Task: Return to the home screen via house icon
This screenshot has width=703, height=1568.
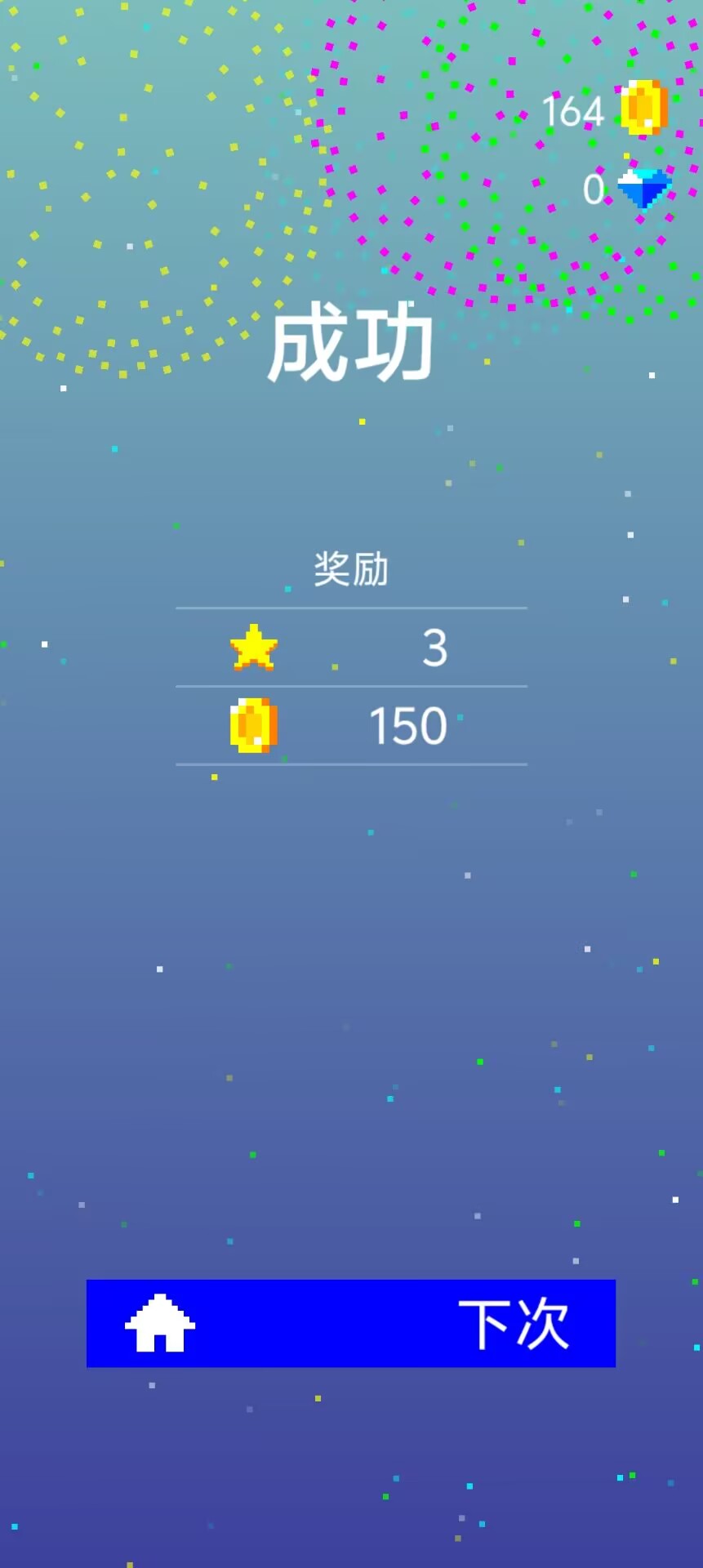Action: tap(160, 1323)
